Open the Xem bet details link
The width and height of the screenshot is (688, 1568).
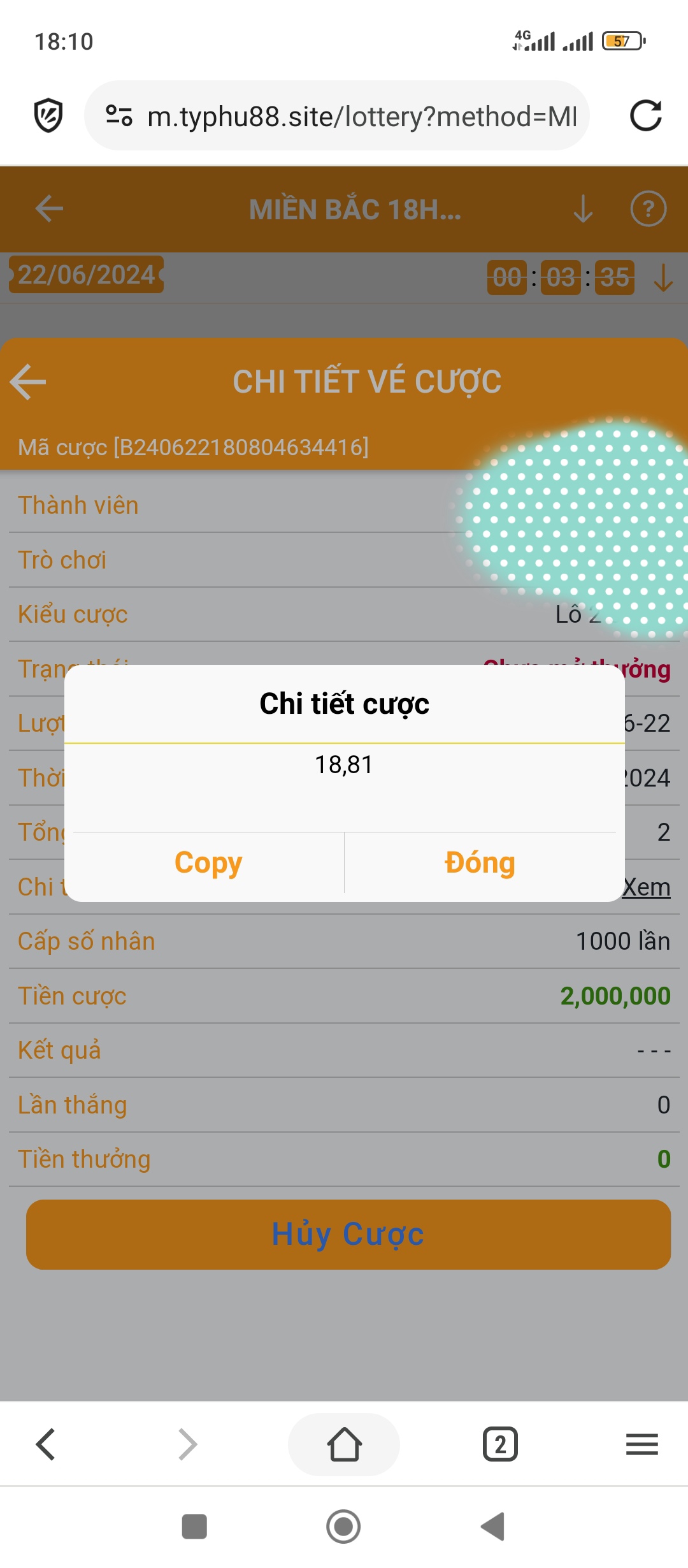[646, 887]
